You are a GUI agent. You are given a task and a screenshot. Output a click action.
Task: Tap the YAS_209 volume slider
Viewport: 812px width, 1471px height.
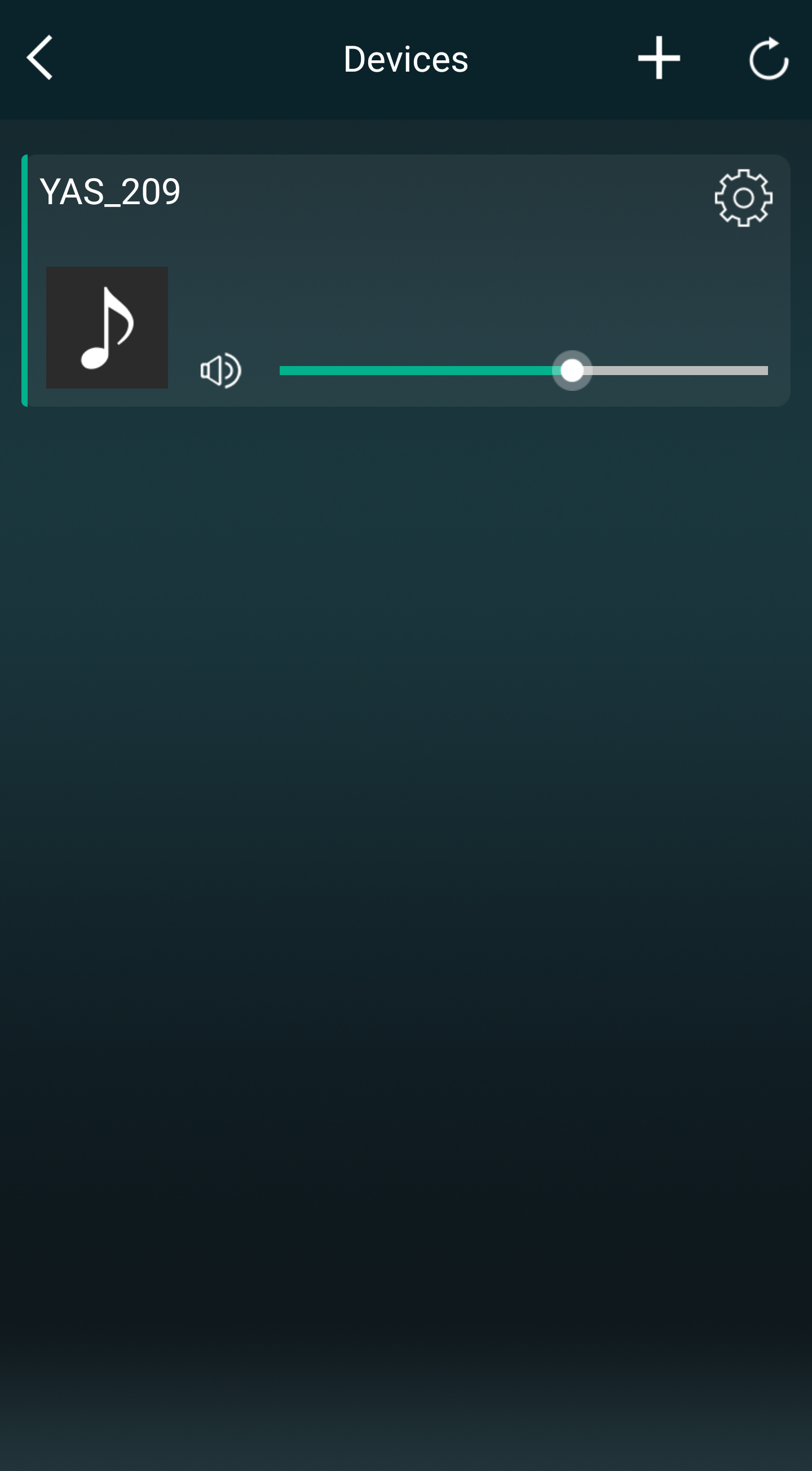tap(523, 371)
